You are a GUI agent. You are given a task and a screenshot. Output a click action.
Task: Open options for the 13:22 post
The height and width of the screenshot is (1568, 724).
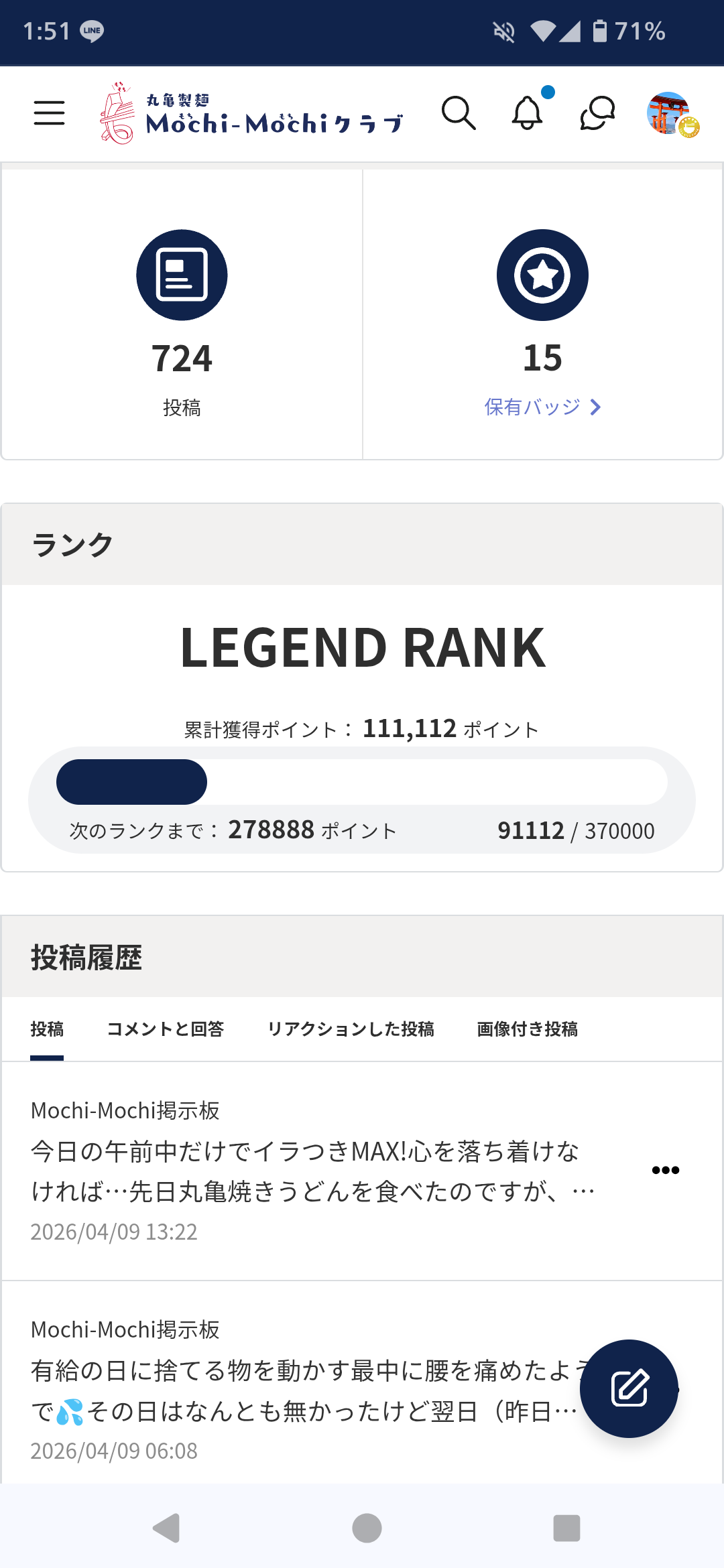click(x=665, y=1170)
